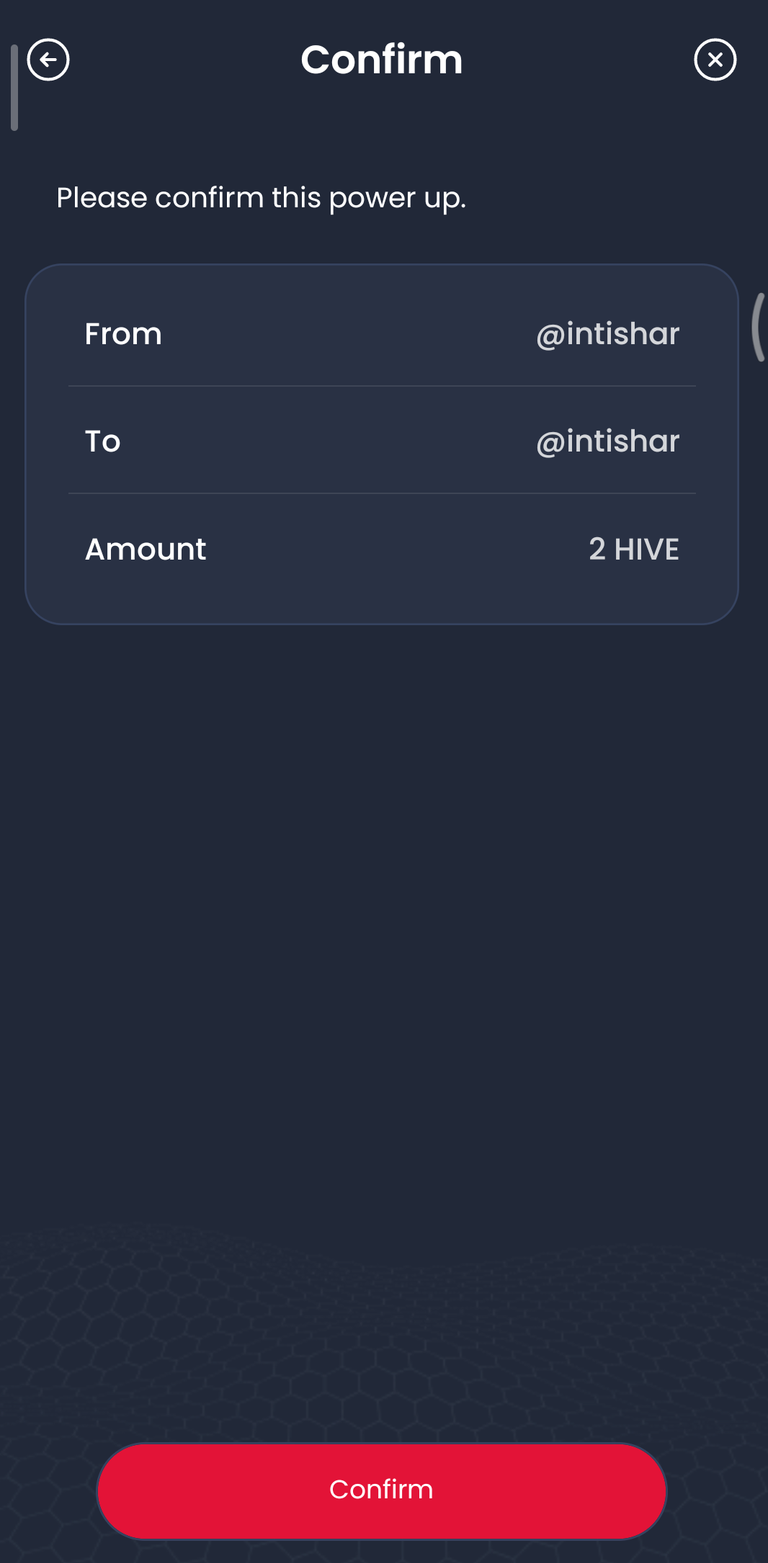Go back using the top-left arrow
Viewport: 768px width, 1563px height.
pyautogui.click(x=48, y=60)
